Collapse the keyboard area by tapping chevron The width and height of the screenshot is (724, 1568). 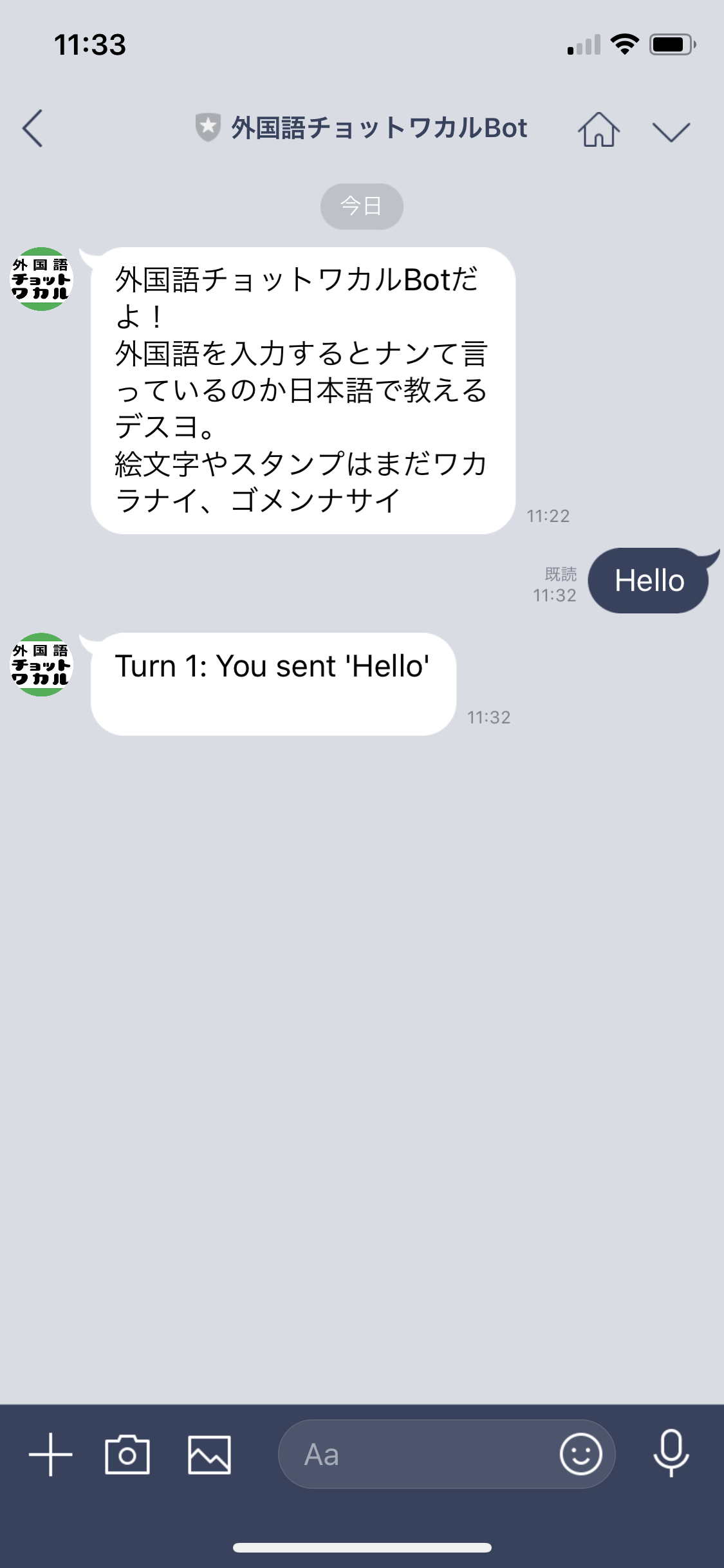(x=671, y=131)
